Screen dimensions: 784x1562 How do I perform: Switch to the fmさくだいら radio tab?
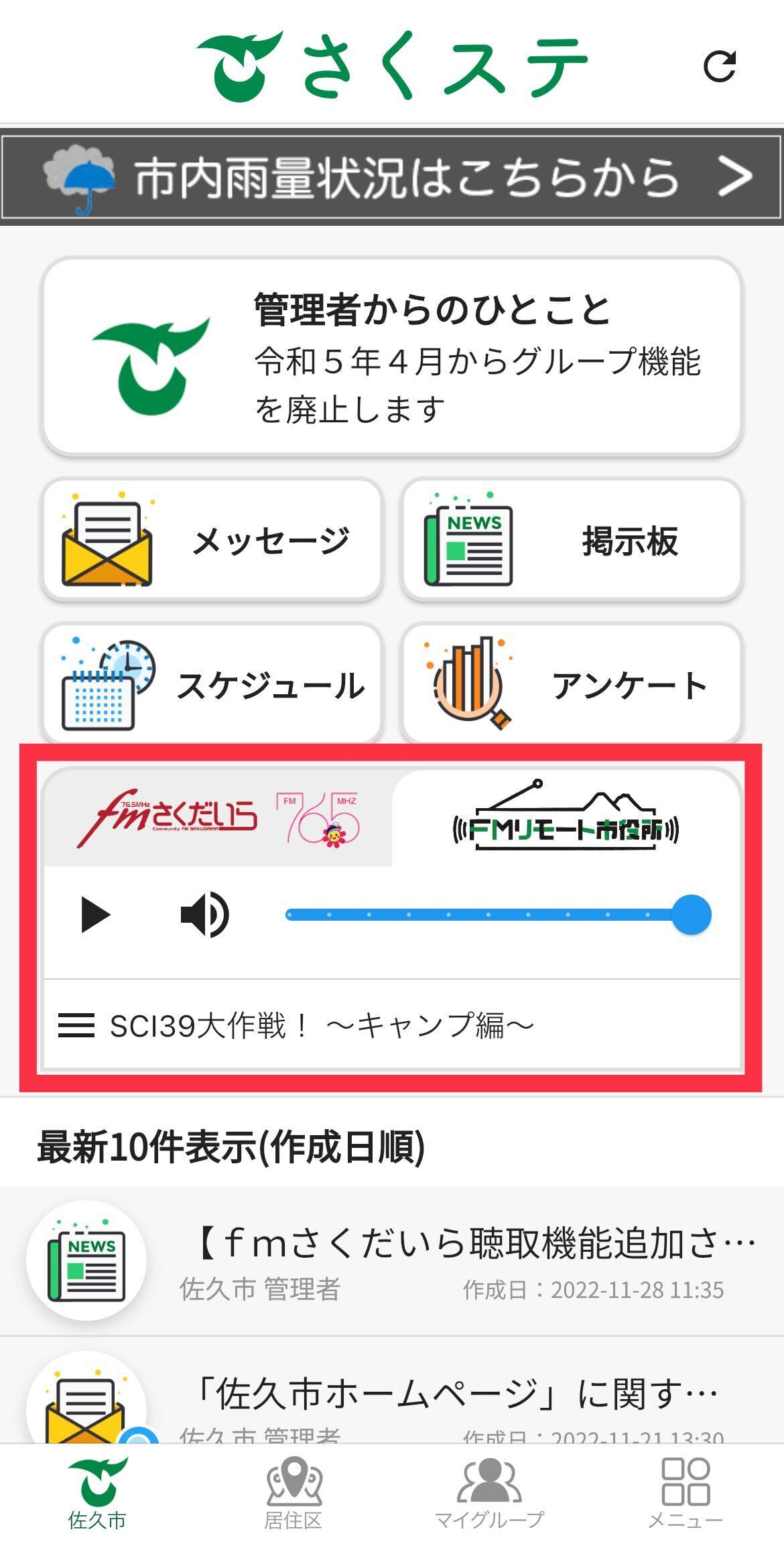(218, 820)
